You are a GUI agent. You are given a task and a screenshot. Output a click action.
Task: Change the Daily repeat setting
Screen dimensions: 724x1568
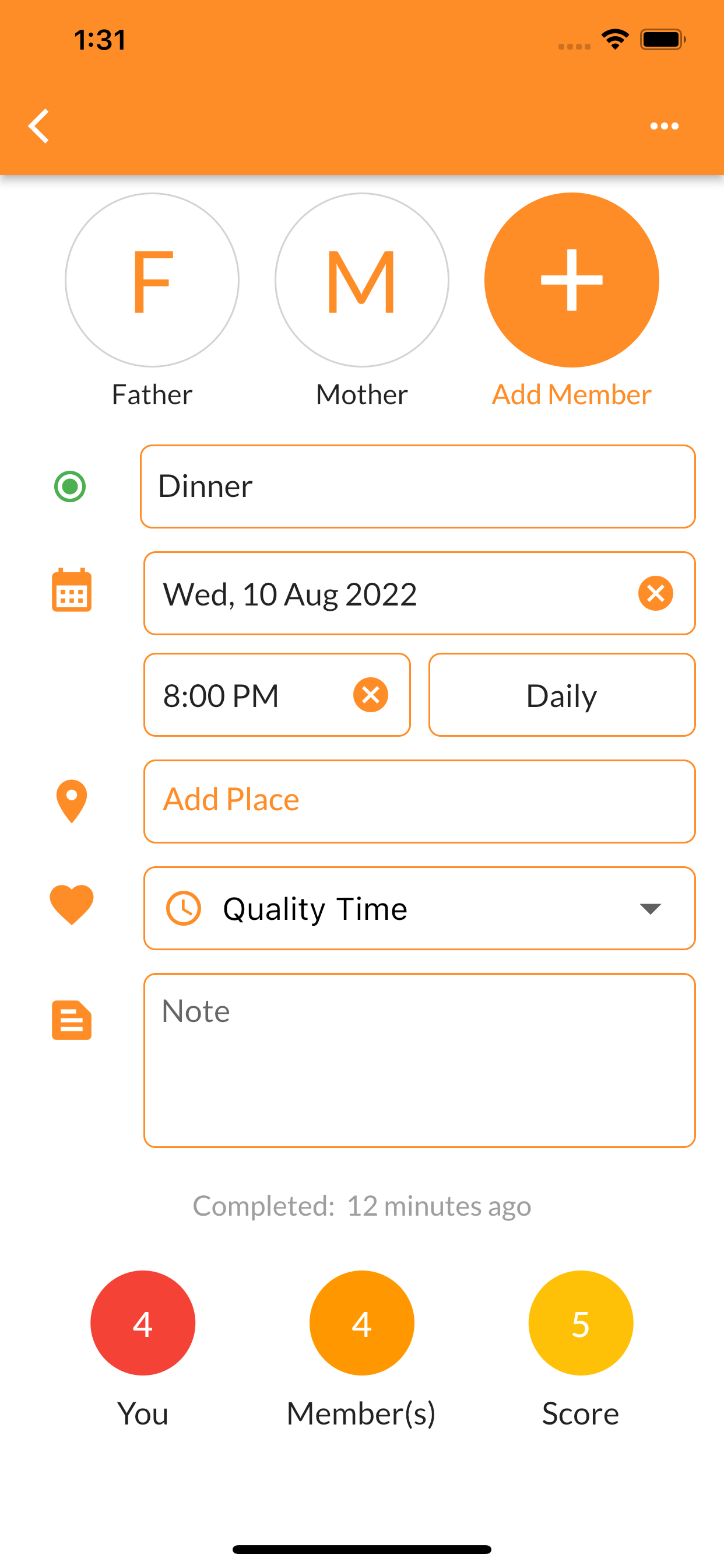click(x=561, y=695)
